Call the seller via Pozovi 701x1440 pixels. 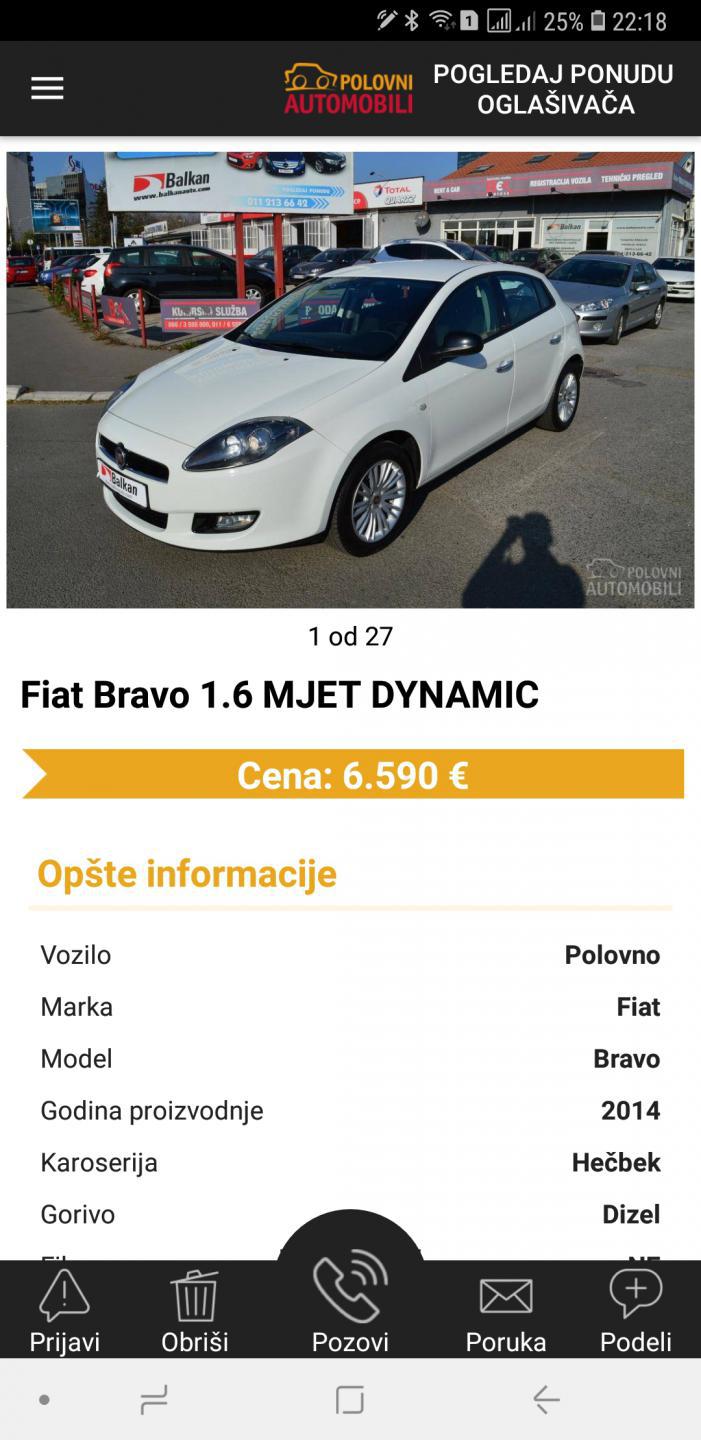coord(350,1300)
